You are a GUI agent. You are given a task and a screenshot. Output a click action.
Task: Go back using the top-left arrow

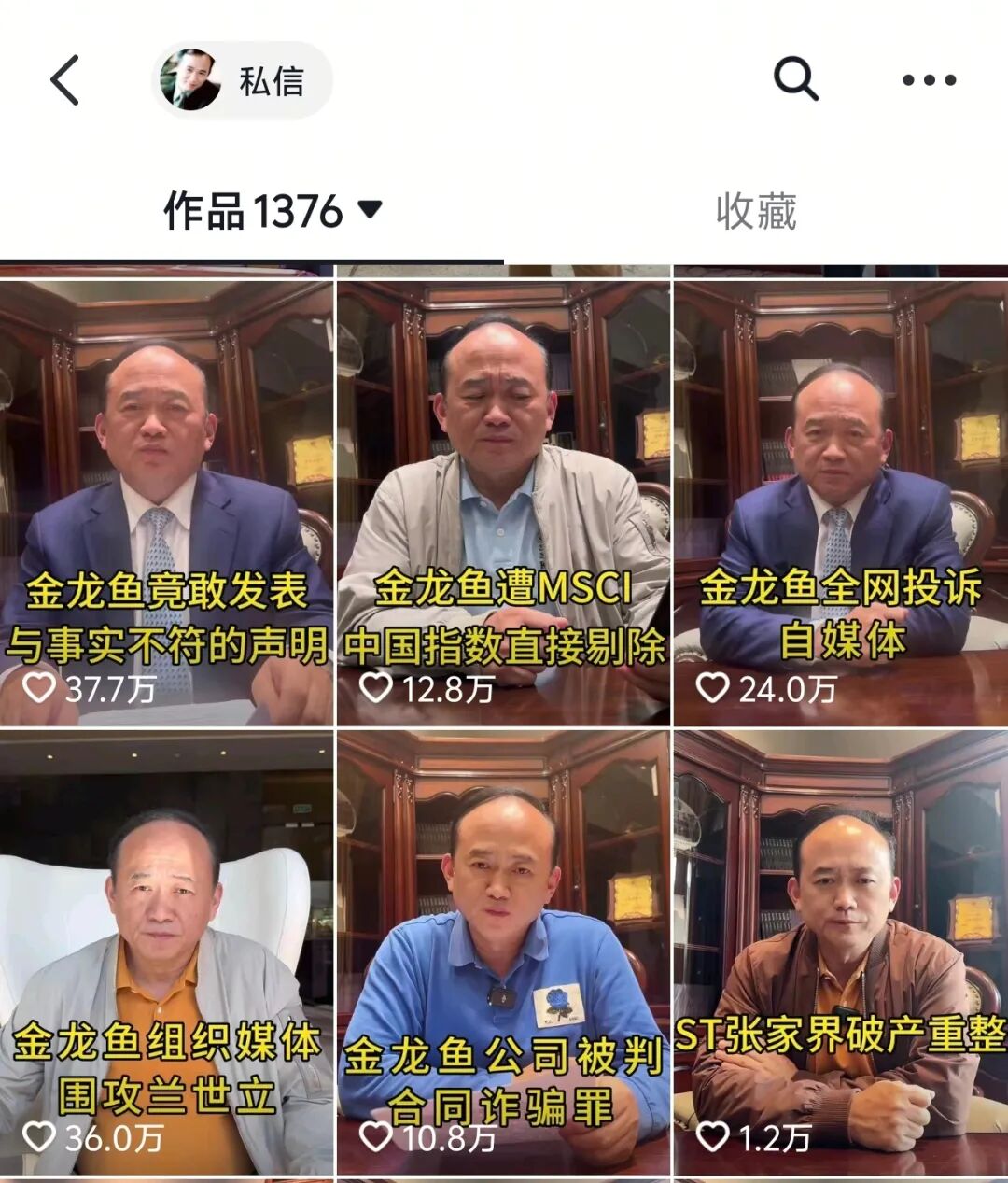click(x=64, y=80)
